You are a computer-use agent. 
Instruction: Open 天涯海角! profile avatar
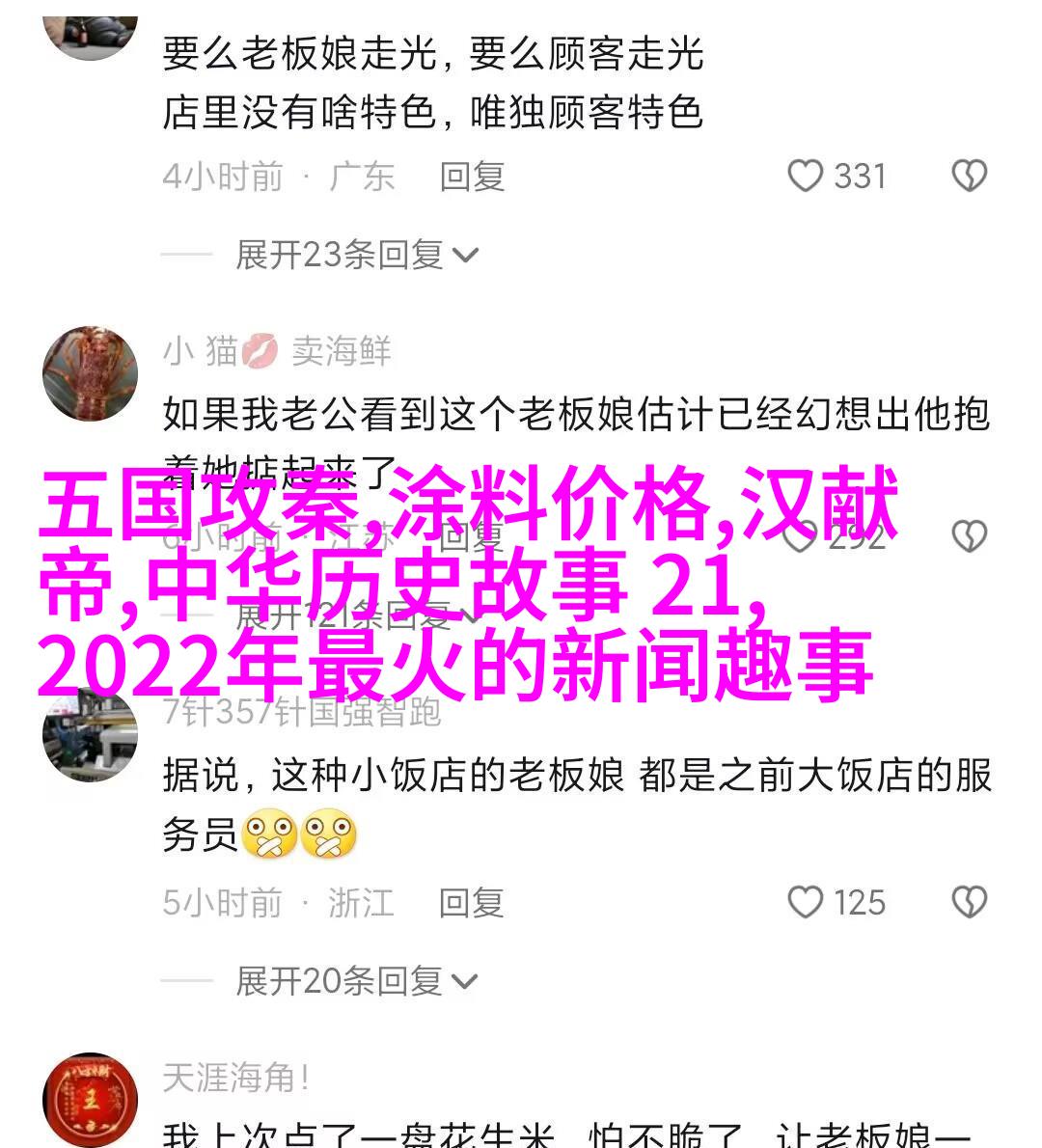pyautogui.click(x=90, y=1101)
